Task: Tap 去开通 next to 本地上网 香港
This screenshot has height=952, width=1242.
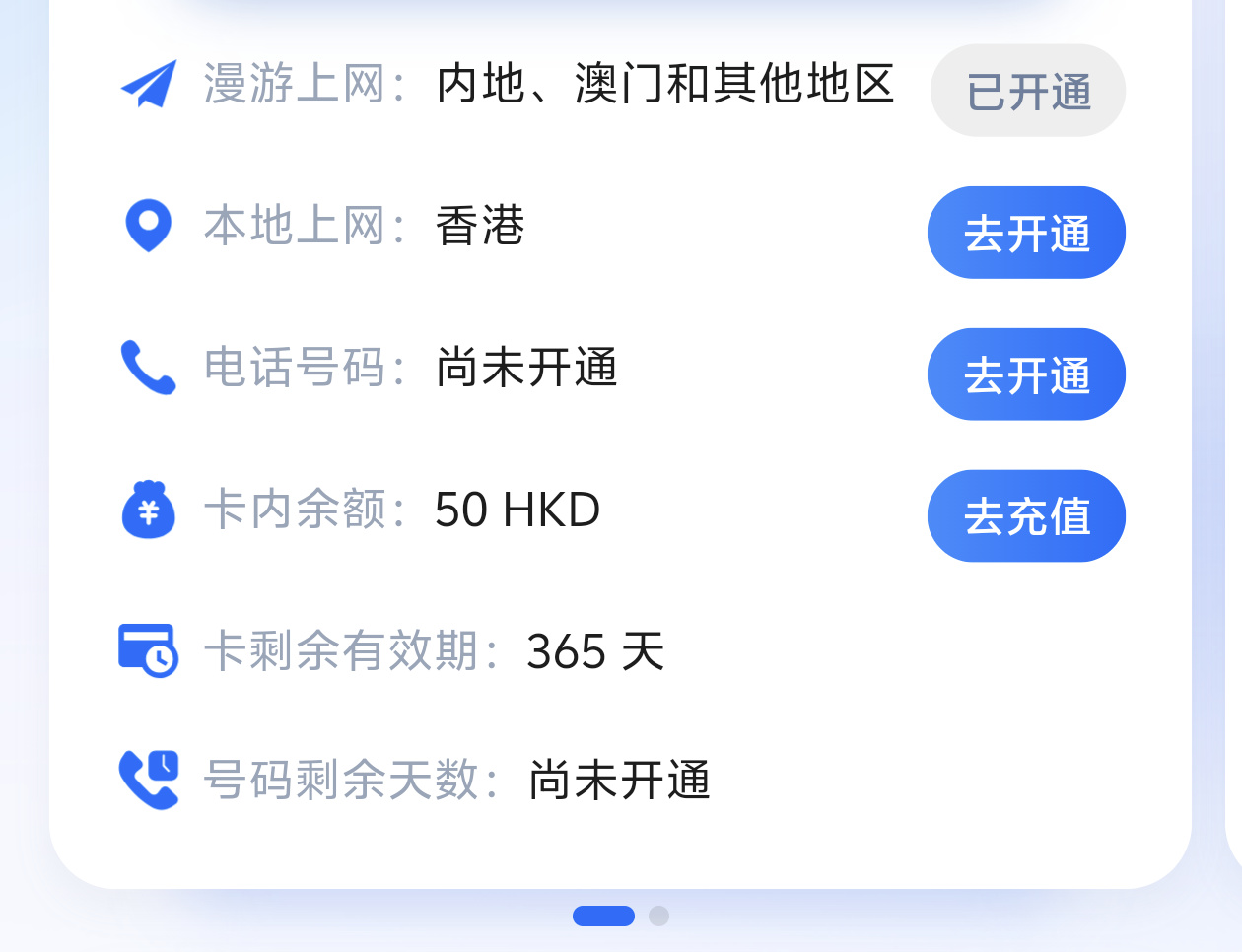Action: point(1026,233)
